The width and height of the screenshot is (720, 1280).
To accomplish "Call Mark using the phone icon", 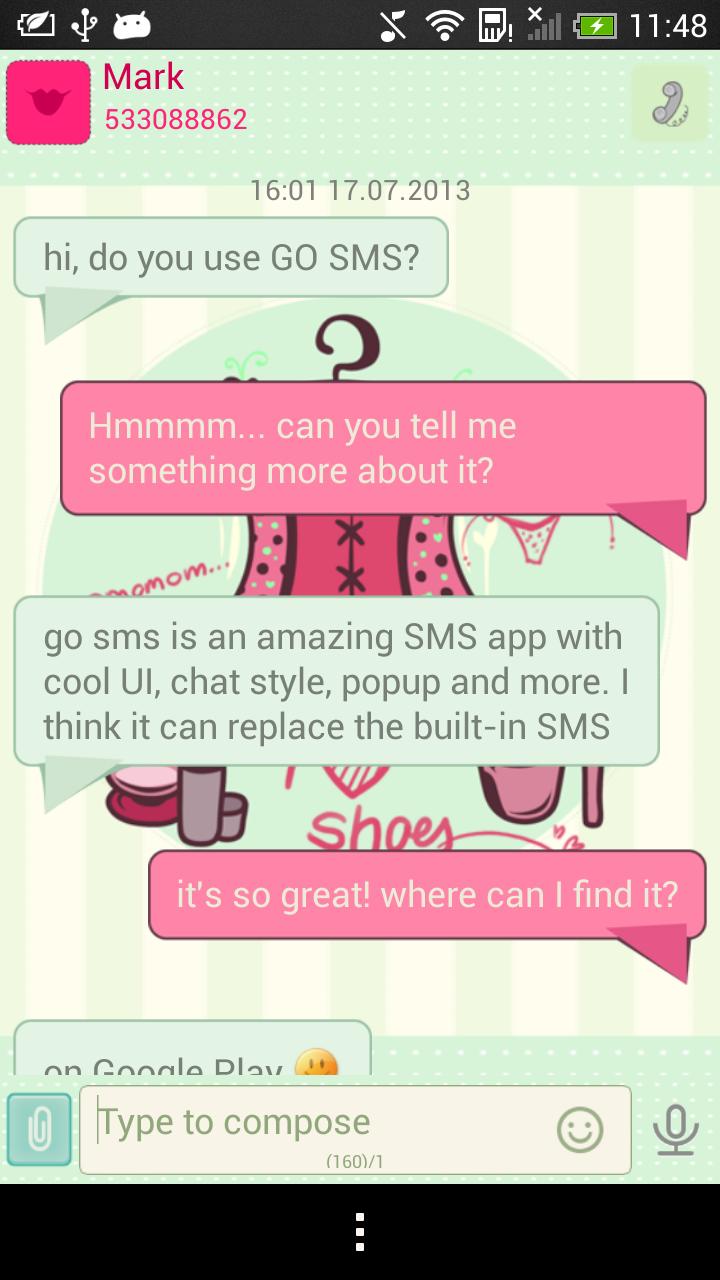I will (669, 103).
